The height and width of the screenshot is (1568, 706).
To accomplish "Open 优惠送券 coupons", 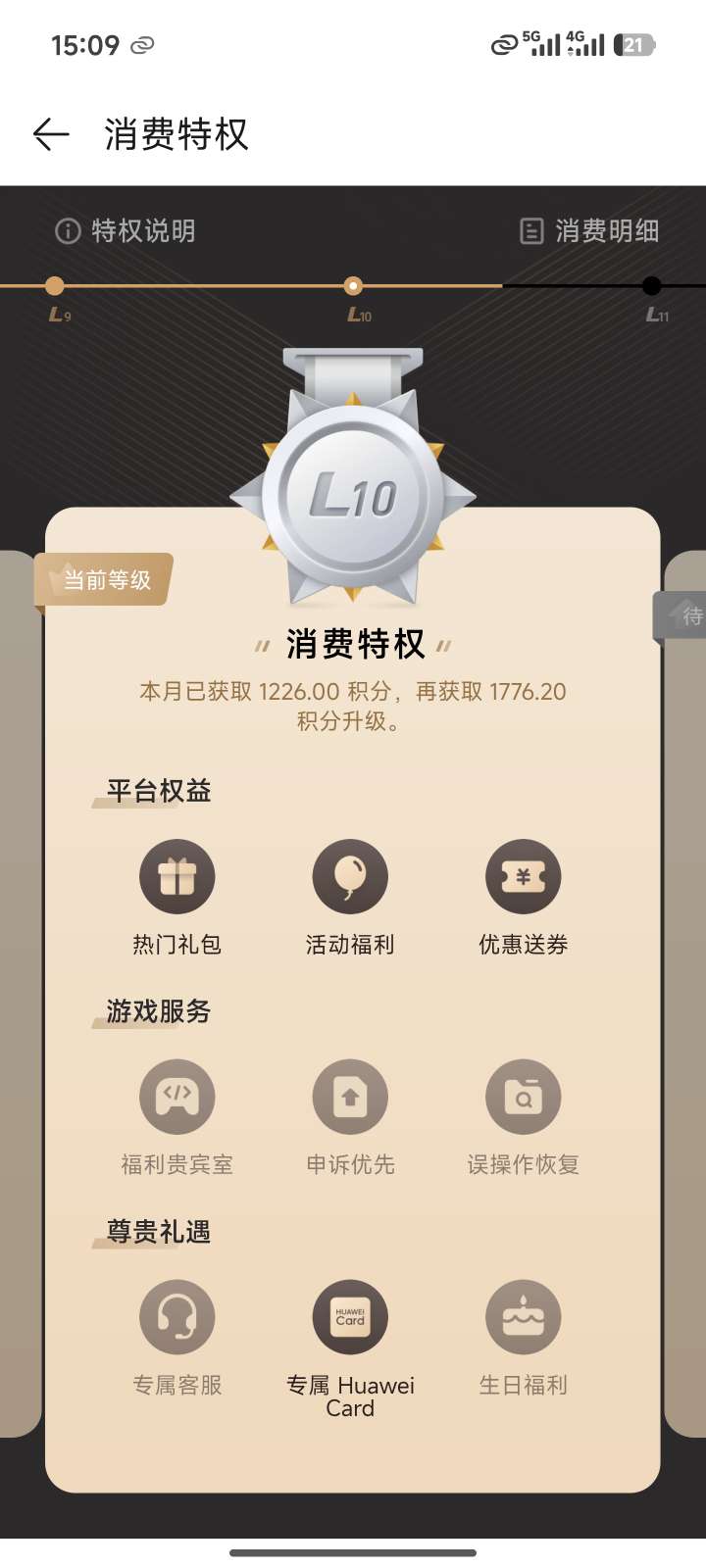I will coord(523,877).
